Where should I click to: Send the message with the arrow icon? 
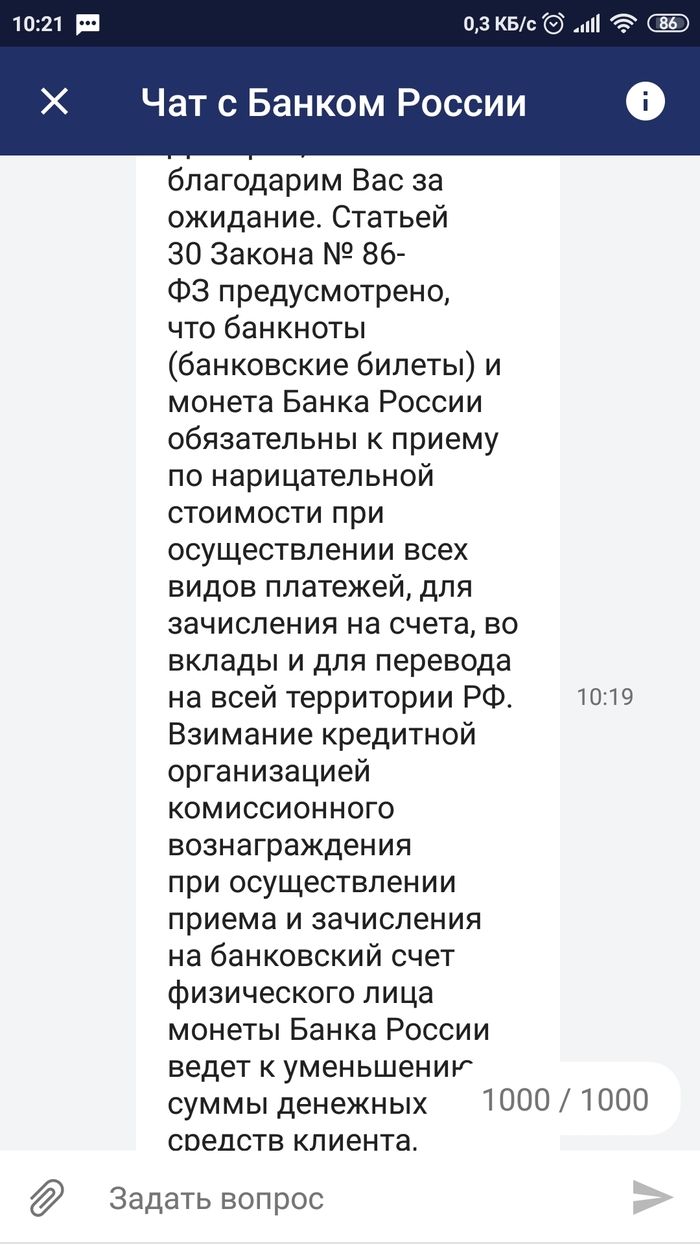652,1197
